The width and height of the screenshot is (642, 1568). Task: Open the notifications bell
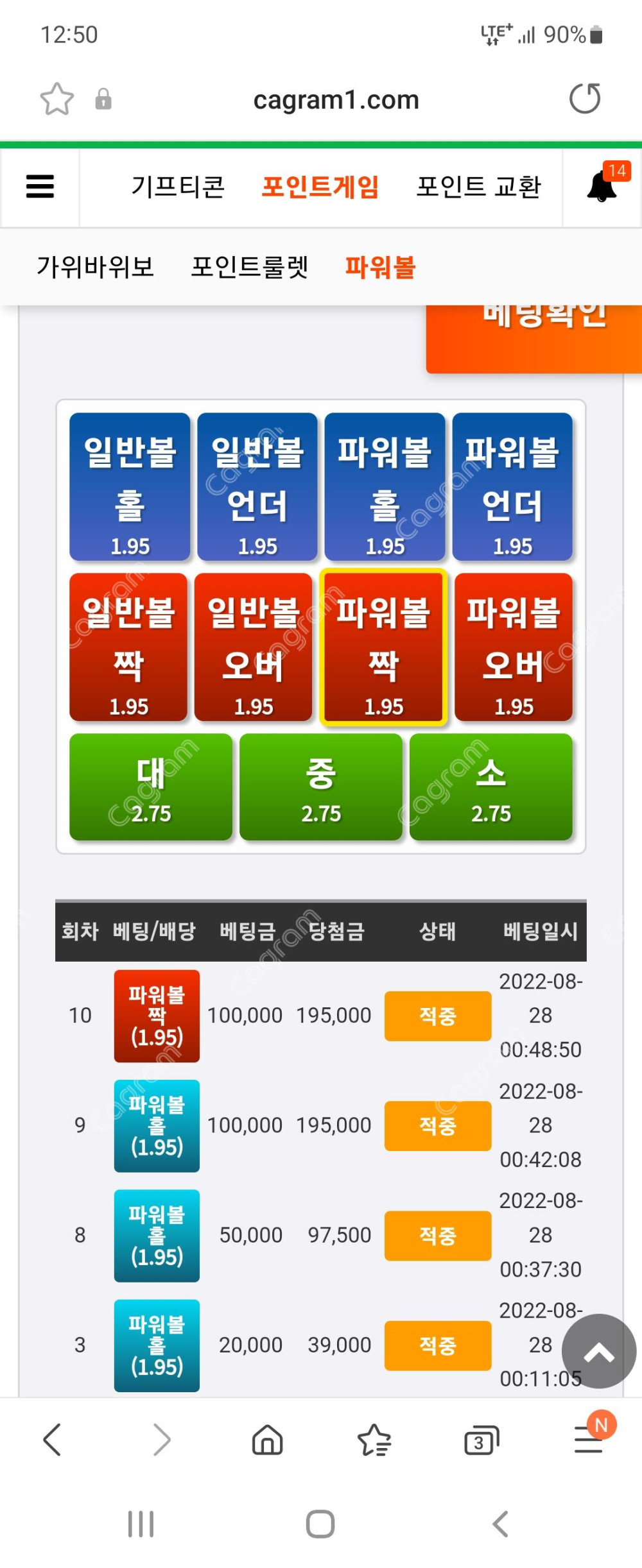(x=602, y=187)
